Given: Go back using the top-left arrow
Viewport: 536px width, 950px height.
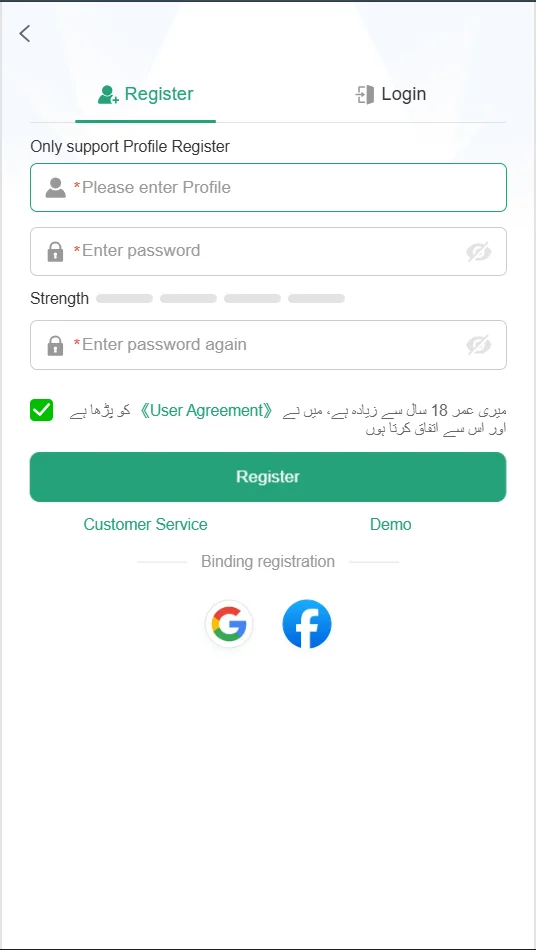Looking at the screenshot, I should click(x=25, y=33).
